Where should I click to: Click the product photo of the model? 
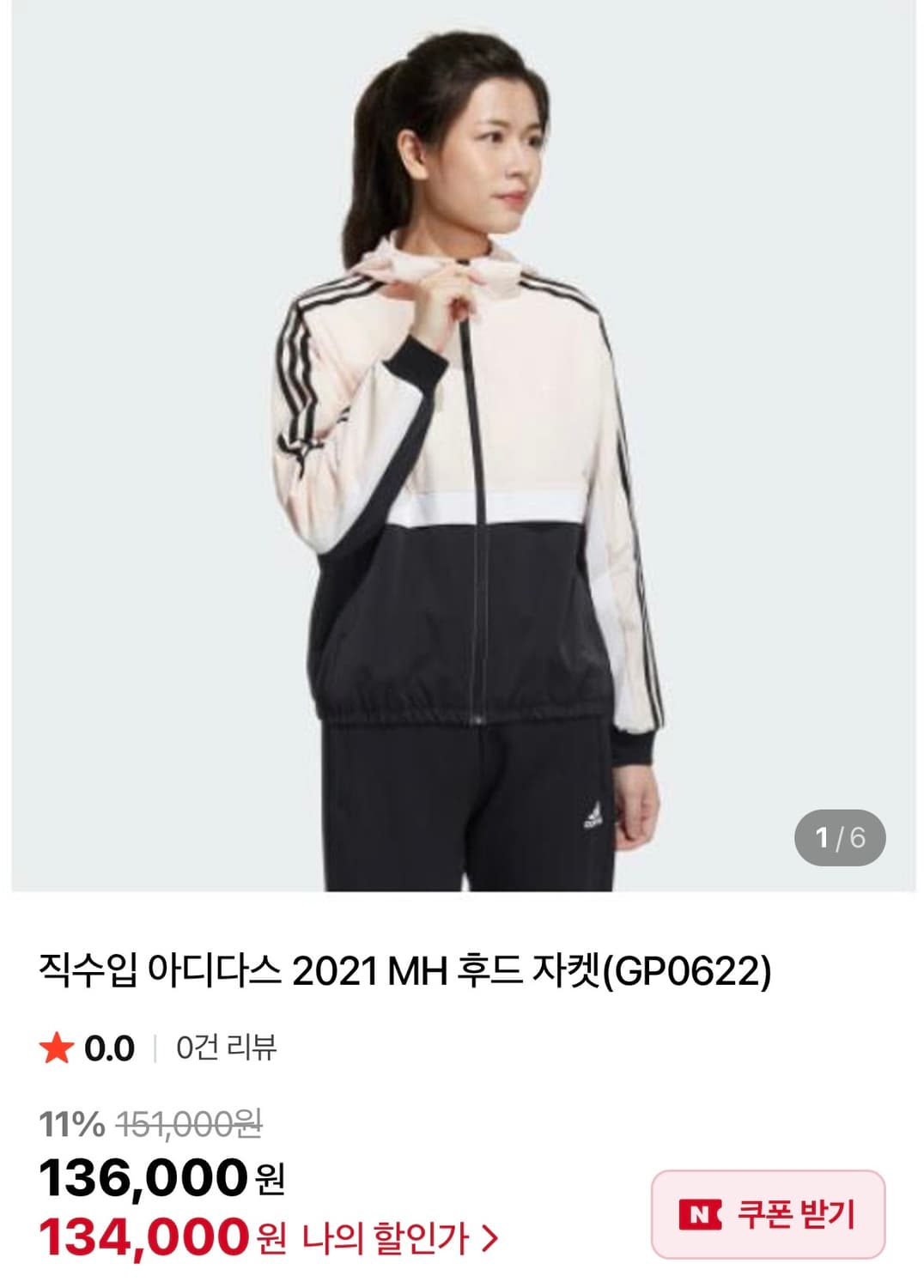point(464,447)
